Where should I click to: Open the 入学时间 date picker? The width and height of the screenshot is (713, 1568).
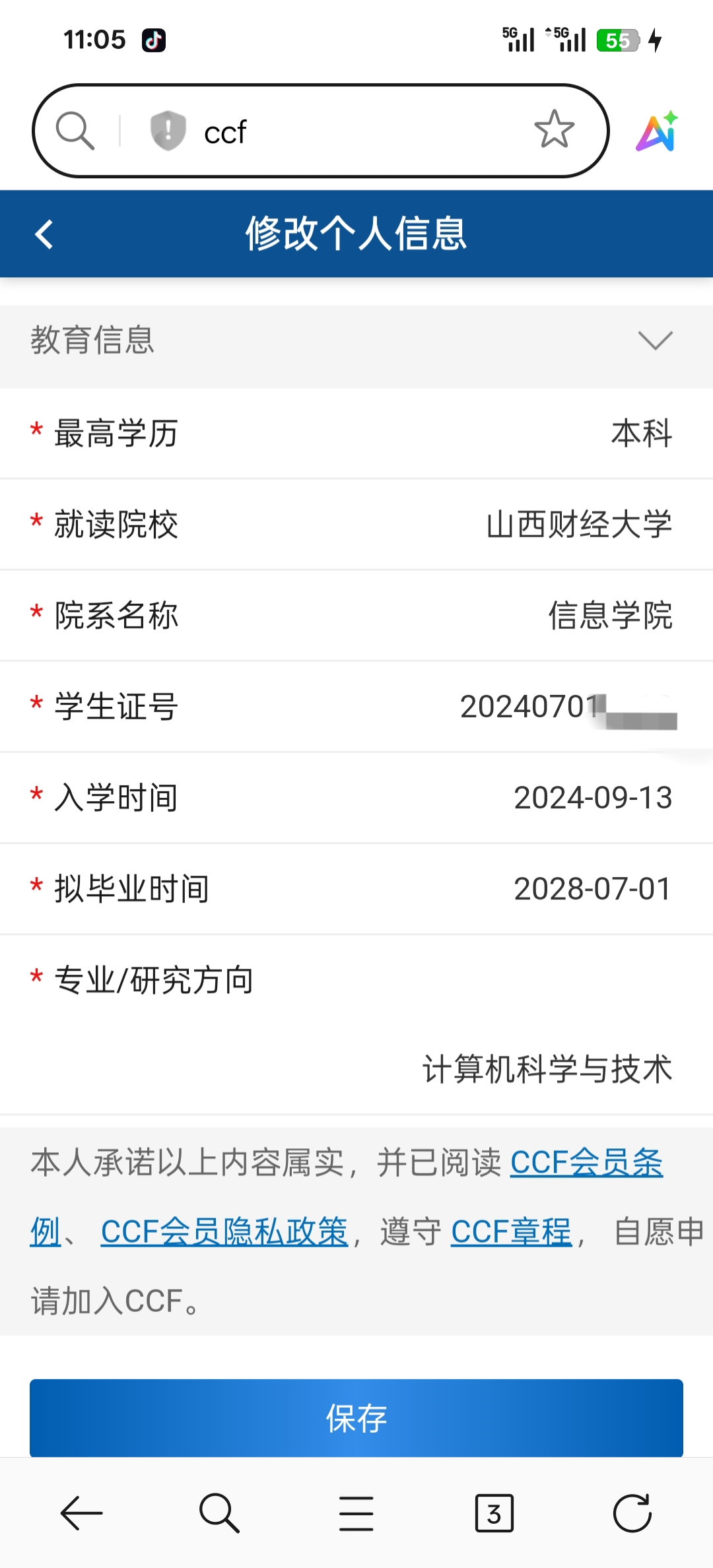pyautogui.click(x=593, y=797)
